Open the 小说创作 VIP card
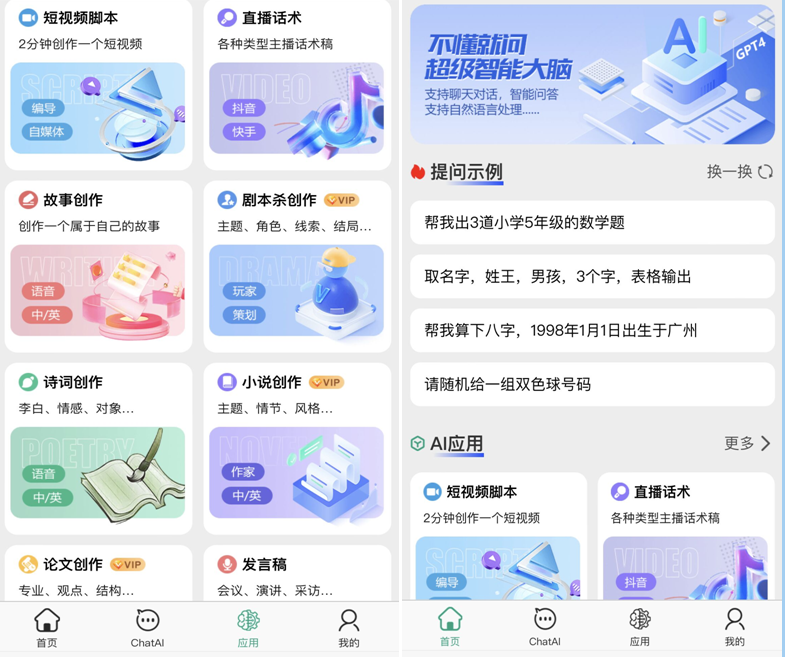This screenshot has height=657, width=785. pyautogui.click(x=296, y=448)
